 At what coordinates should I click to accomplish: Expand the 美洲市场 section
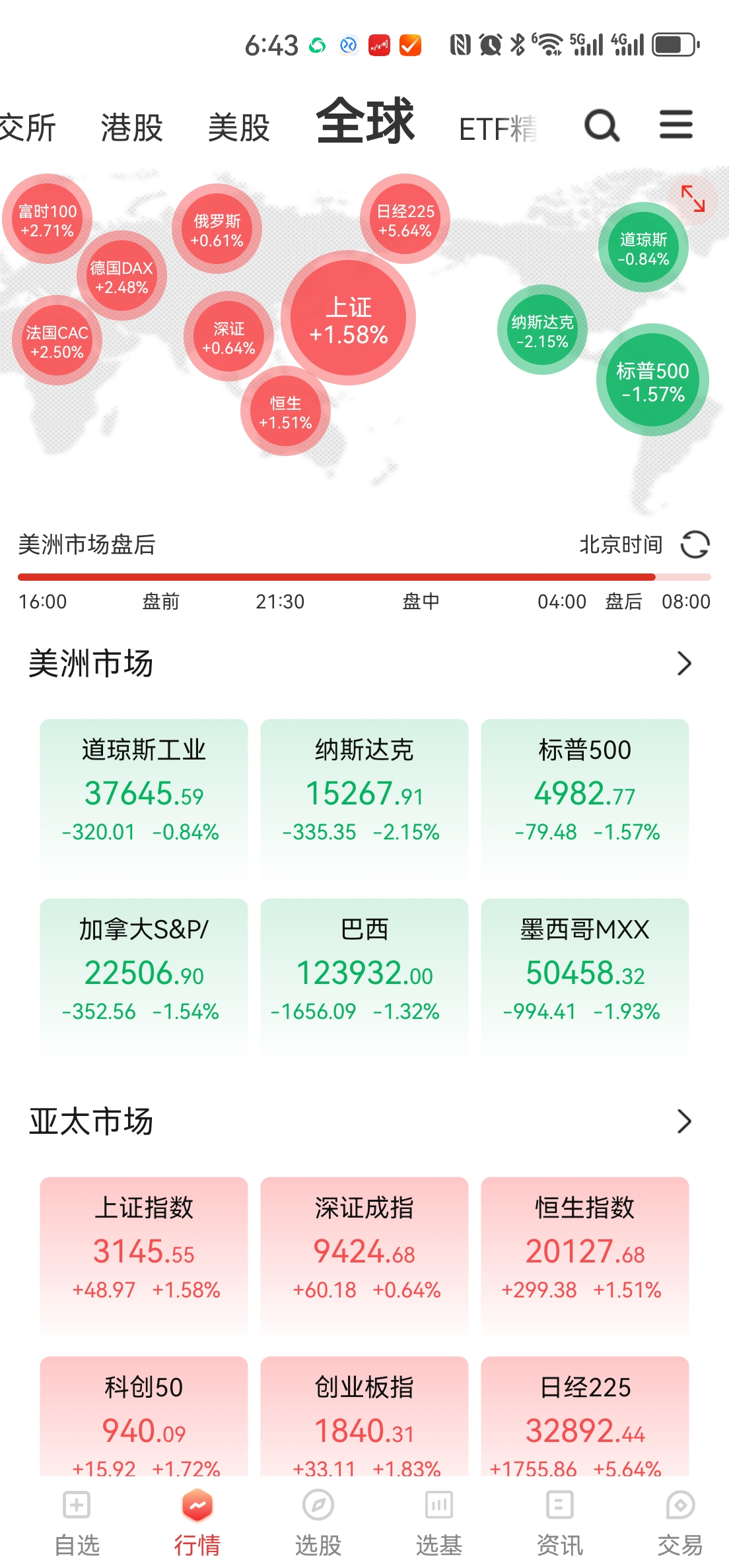684,663
